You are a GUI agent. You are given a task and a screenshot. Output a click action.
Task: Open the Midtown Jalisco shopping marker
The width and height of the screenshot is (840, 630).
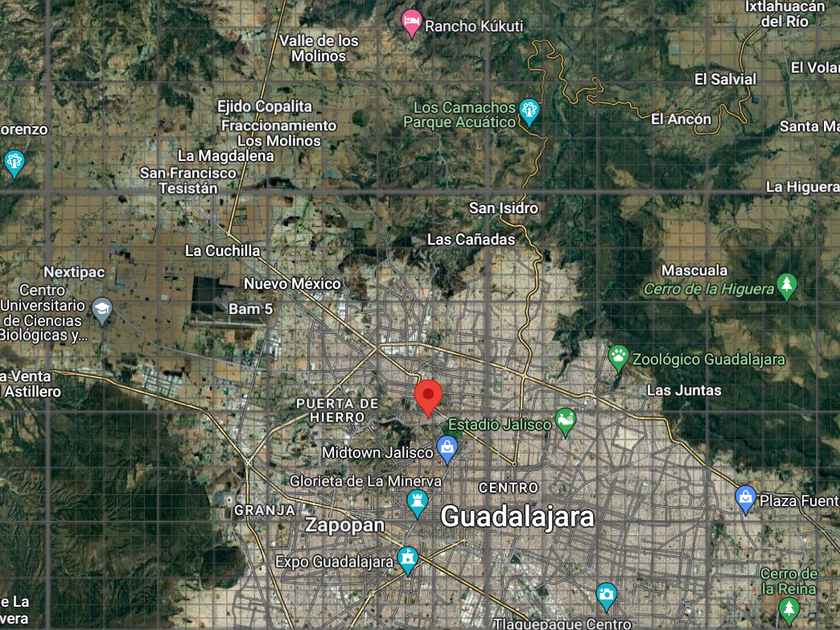tap(448, 449)
